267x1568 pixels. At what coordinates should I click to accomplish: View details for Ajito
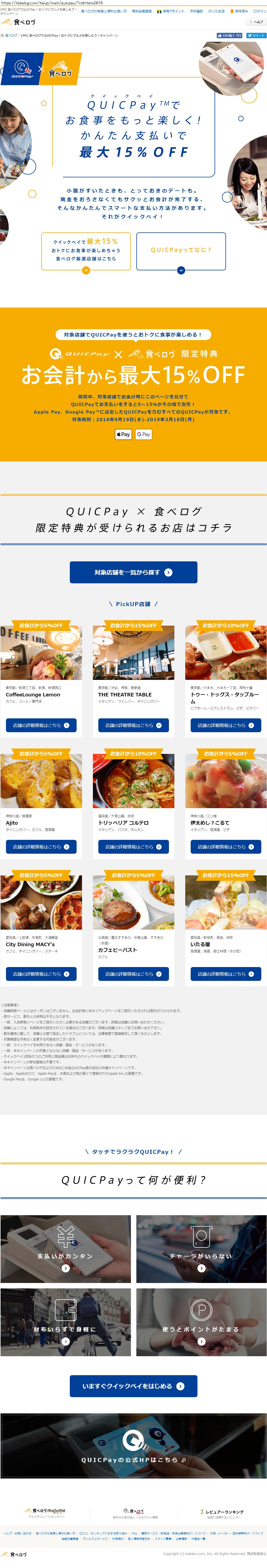click(x=41, y=847)
